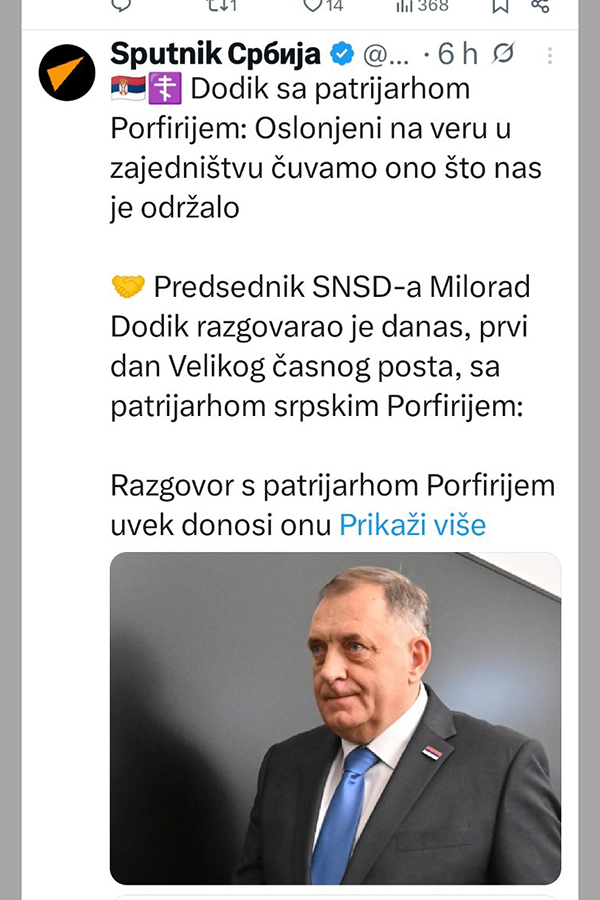The height and width of the screenshot is (900, 600).
Task: Bookmark the previous post
Action: coord(500,6)
